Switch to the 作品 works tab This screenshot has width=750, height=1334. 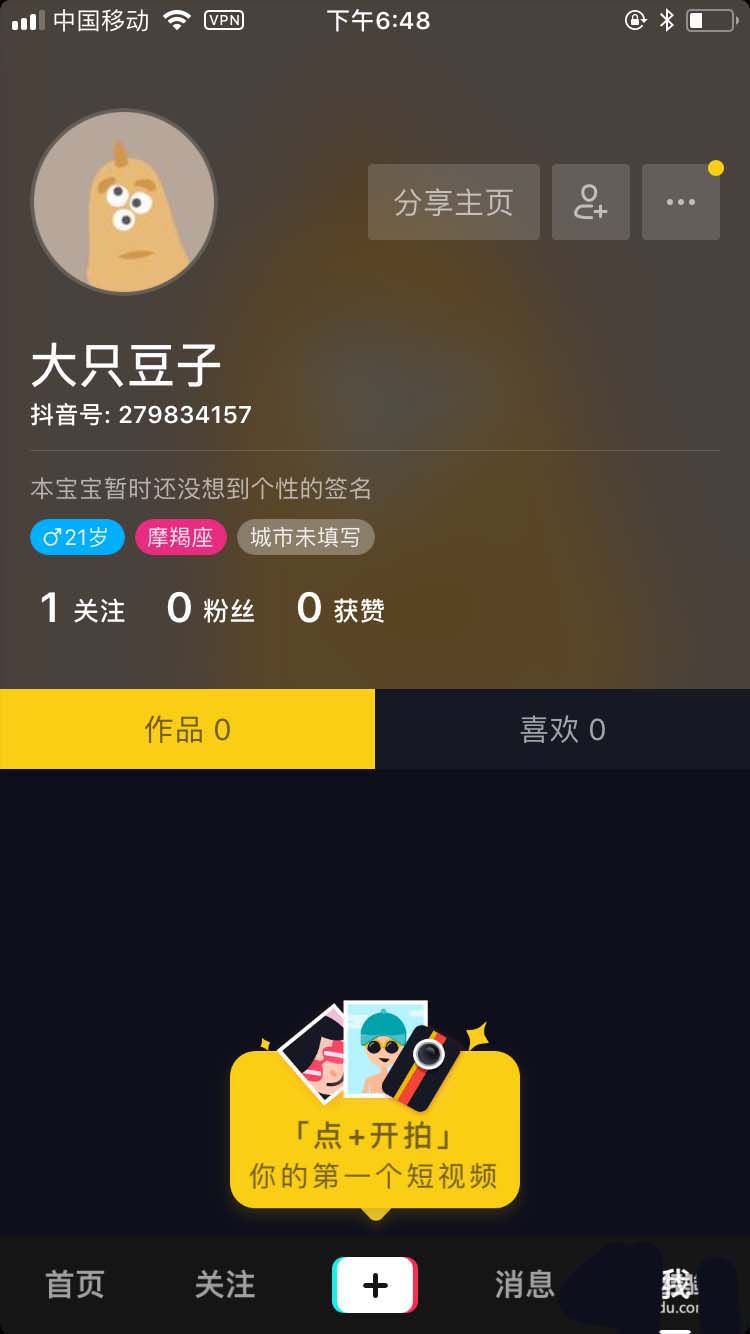point(187,729)
